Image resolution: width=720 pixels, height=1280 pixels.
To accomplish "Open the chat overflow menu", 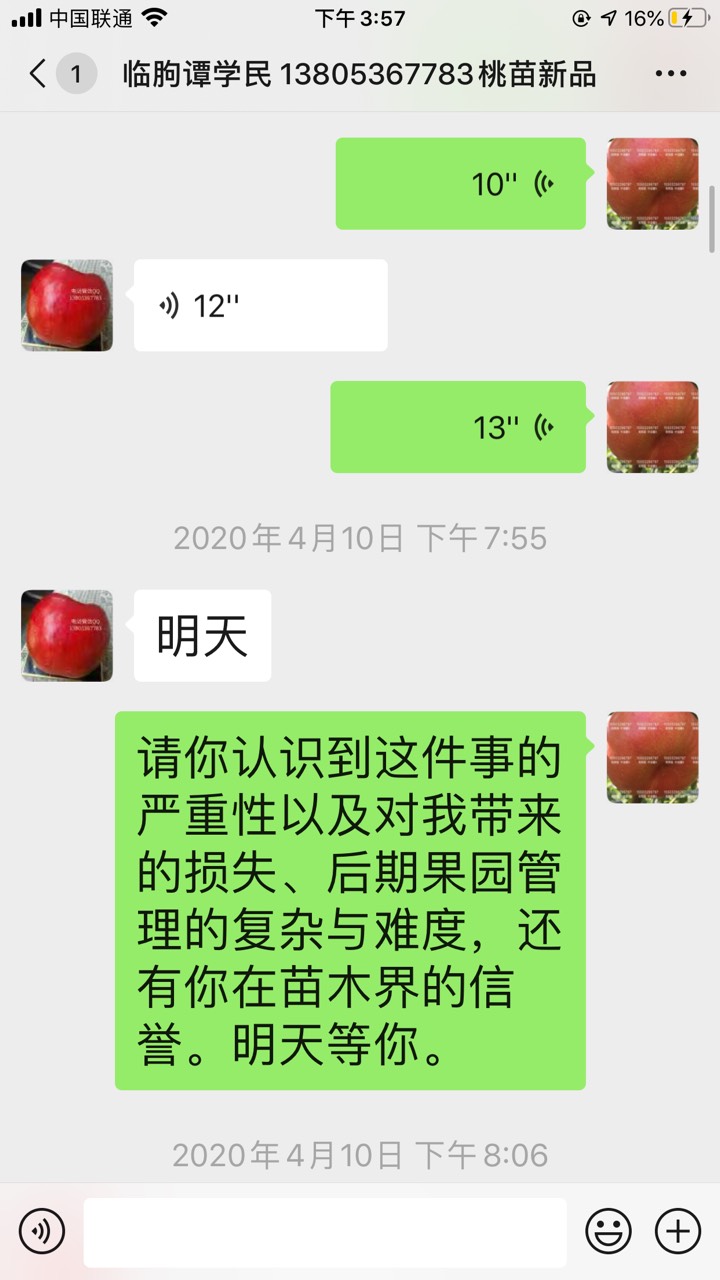I will click(670, 74).
